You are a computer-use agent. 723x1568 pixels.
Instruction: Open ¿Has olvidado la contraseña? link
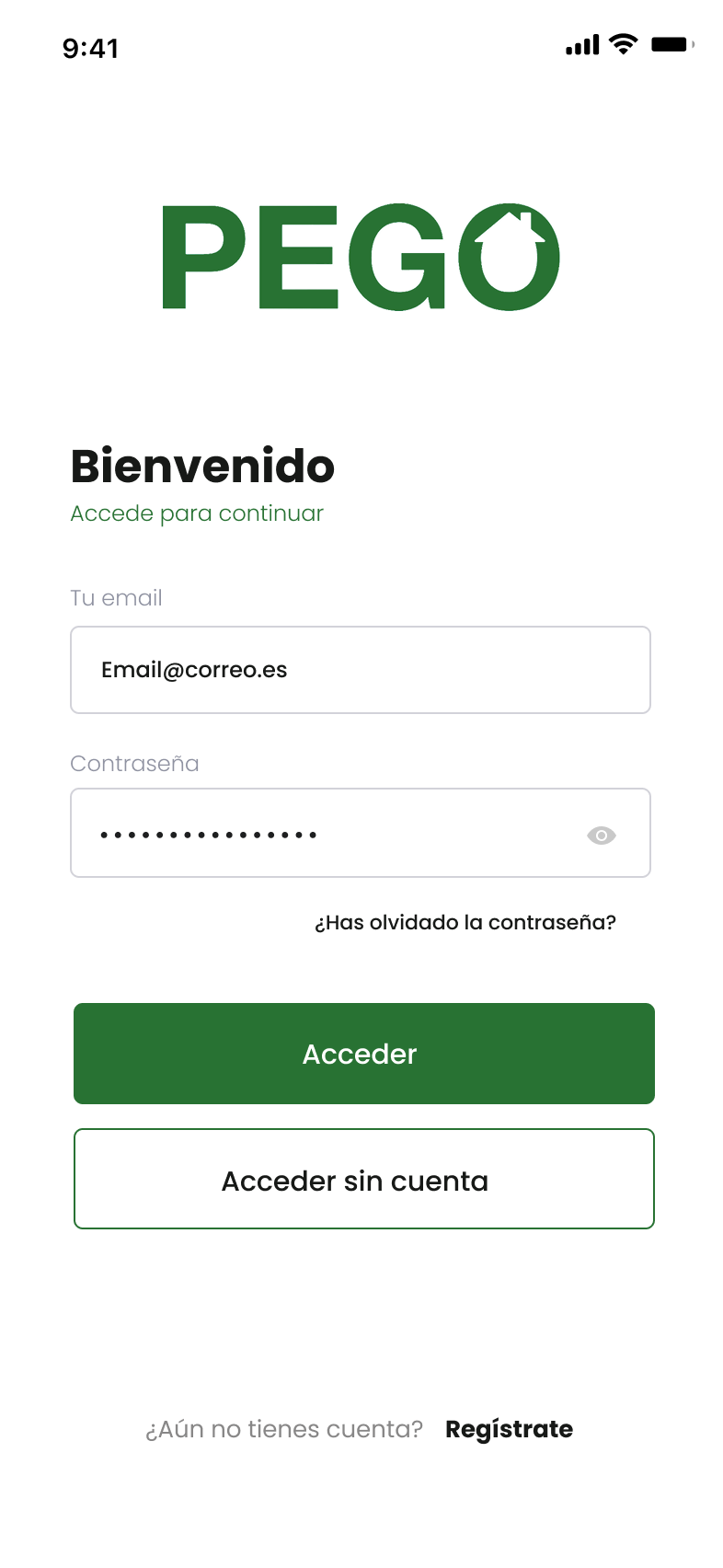[465, 923]
